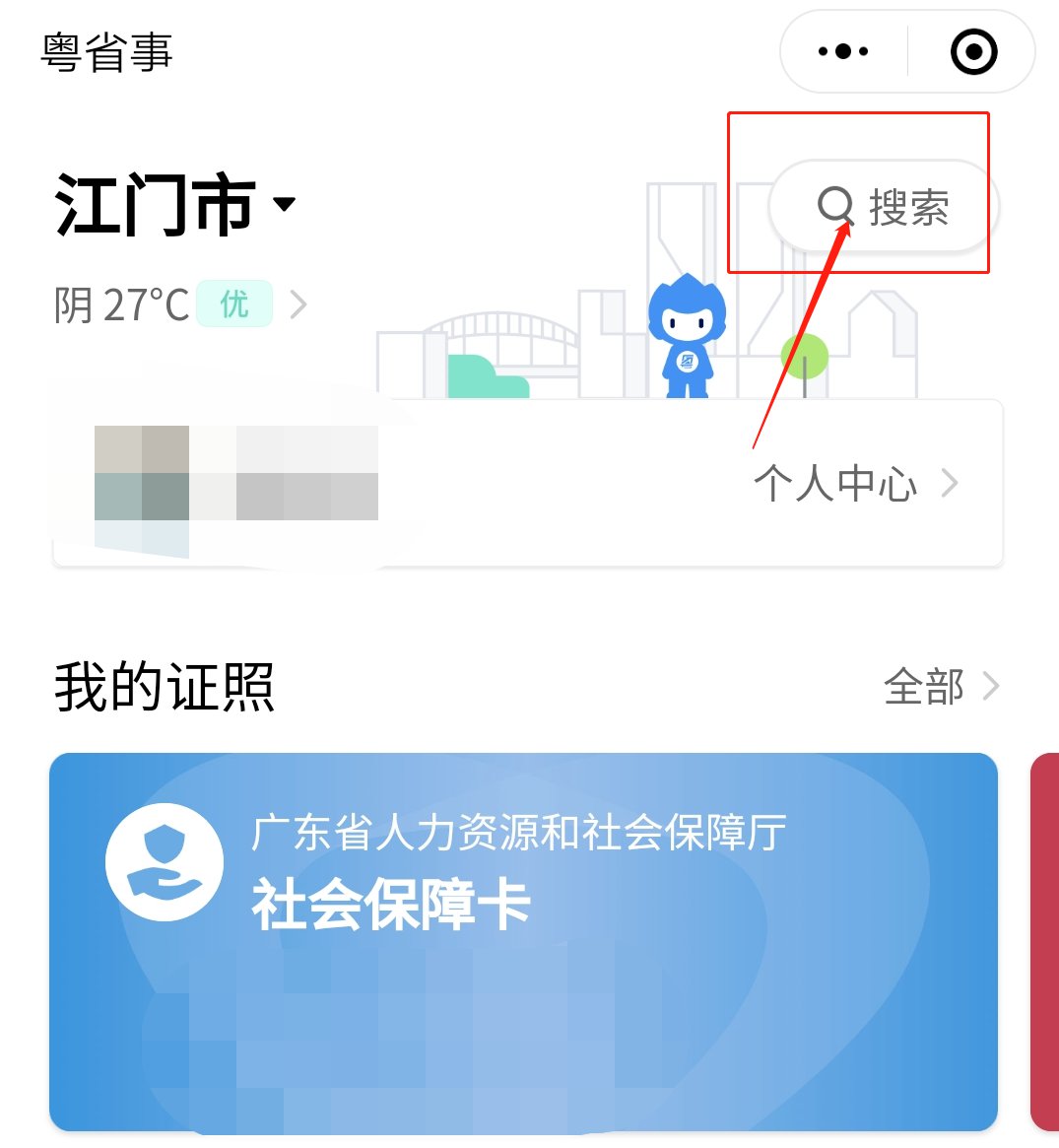Viewport: 1059px width, 1148px height.
Task: View weather details for 阴 27°C
Action: point(180,304)
